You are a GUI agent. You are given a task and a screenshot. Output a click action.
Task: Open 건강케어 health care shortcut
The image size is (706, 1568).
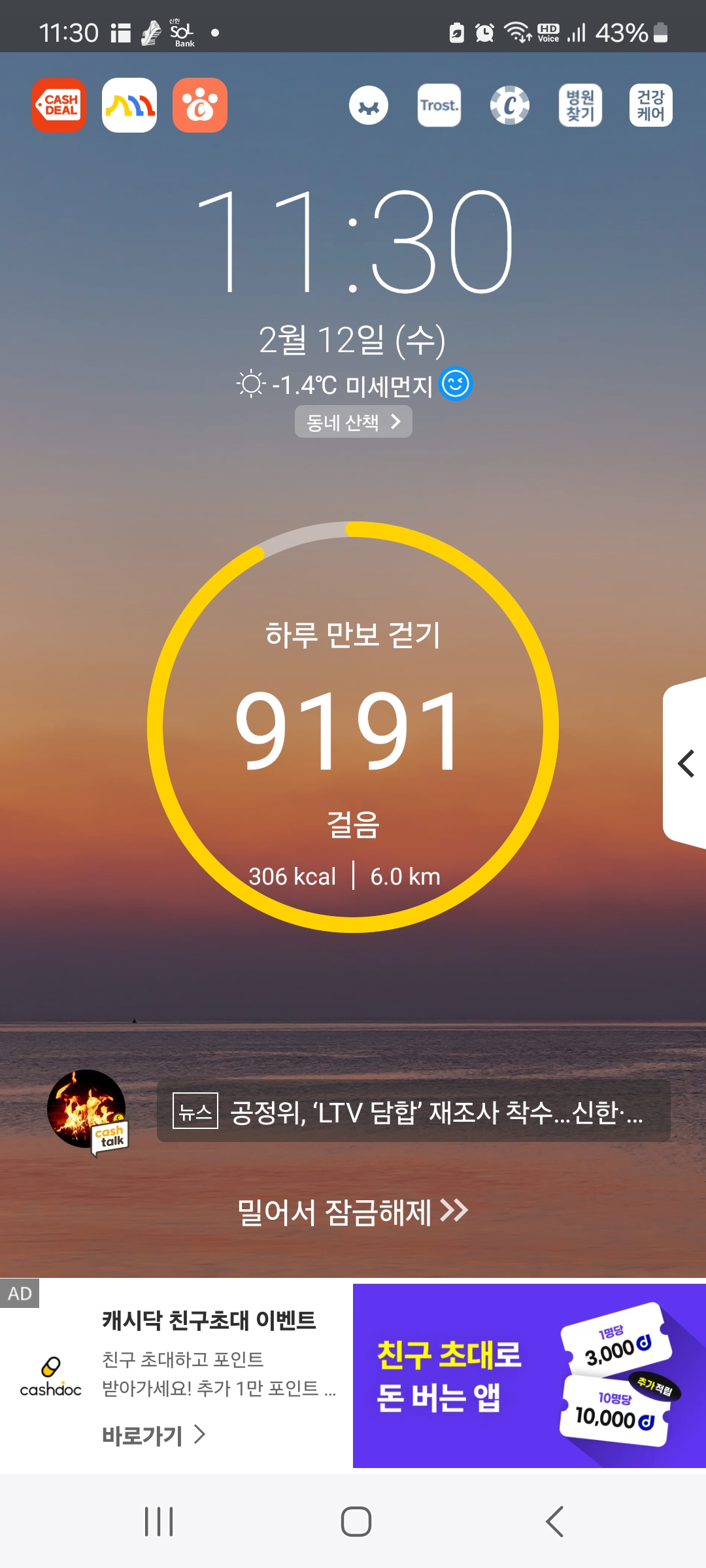tap(651, 105)
